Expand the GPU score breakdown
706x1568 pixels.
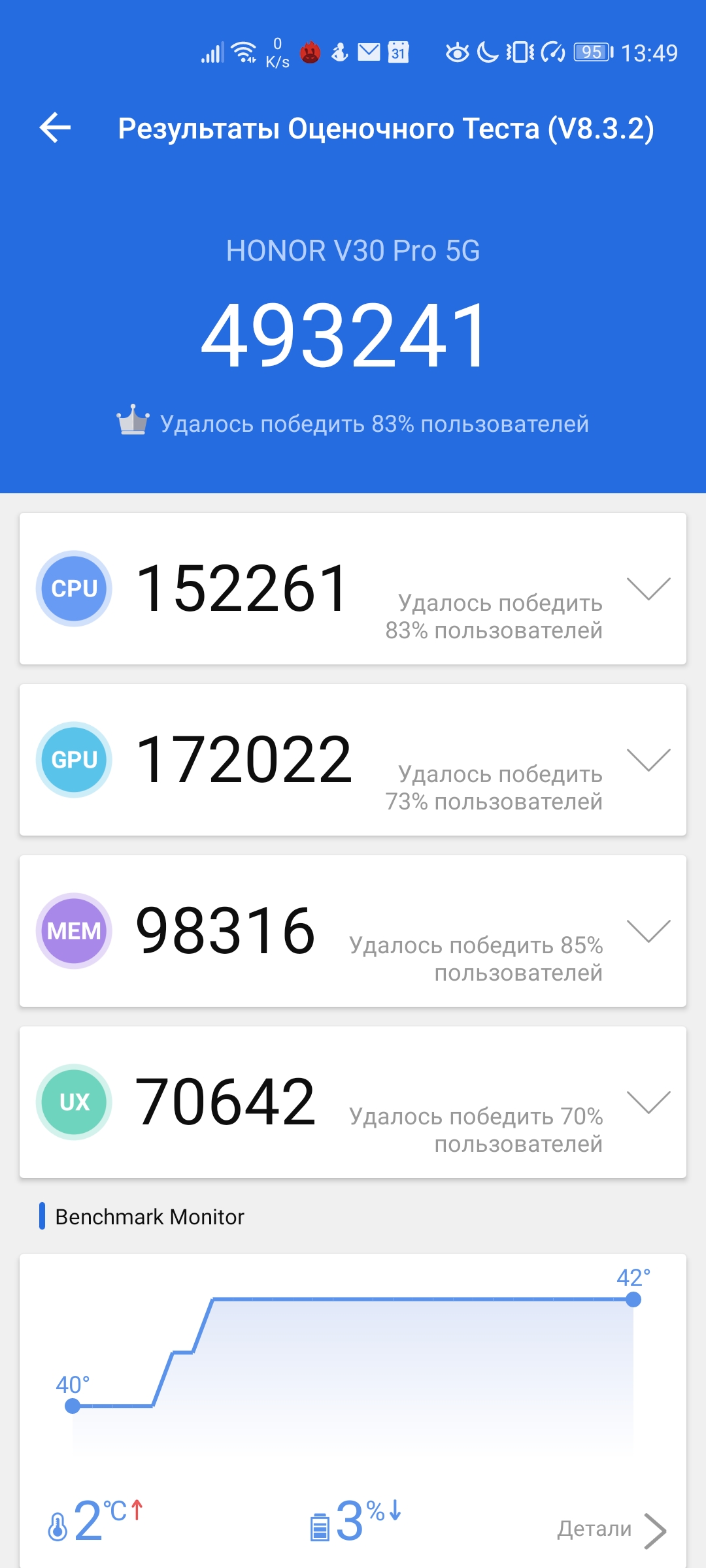pyautogui.click(x=648, y=760)
